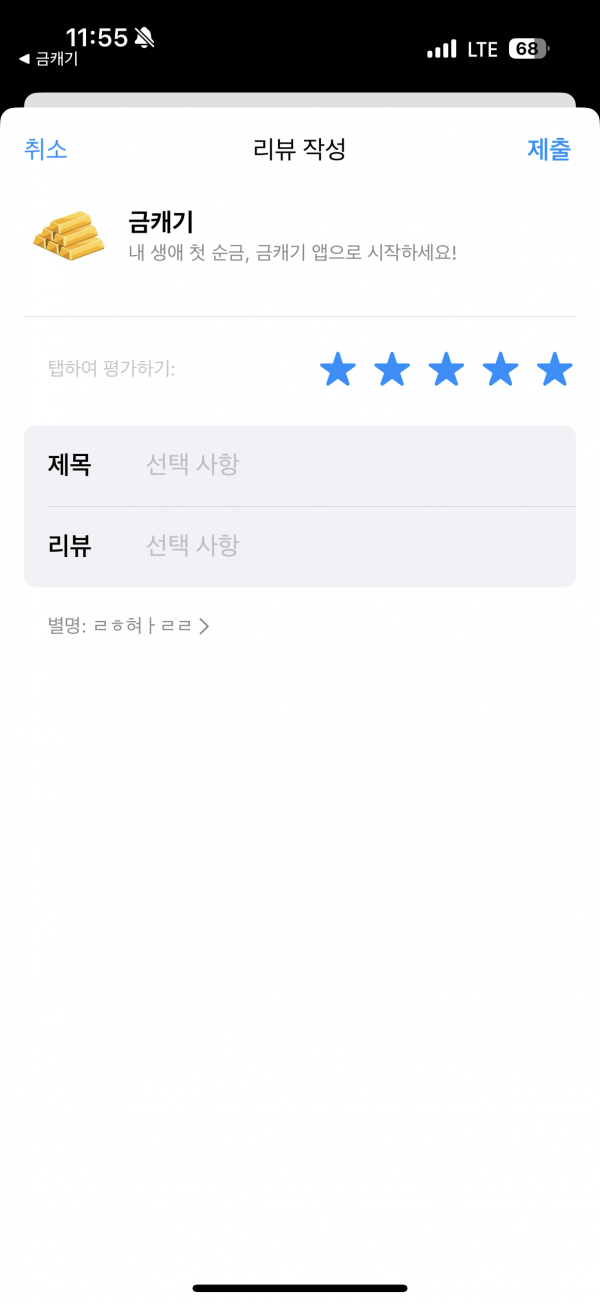The height and width of the screenshot is (1304, 600).
Task: Give a five-star rating
Action: (554, 370)
